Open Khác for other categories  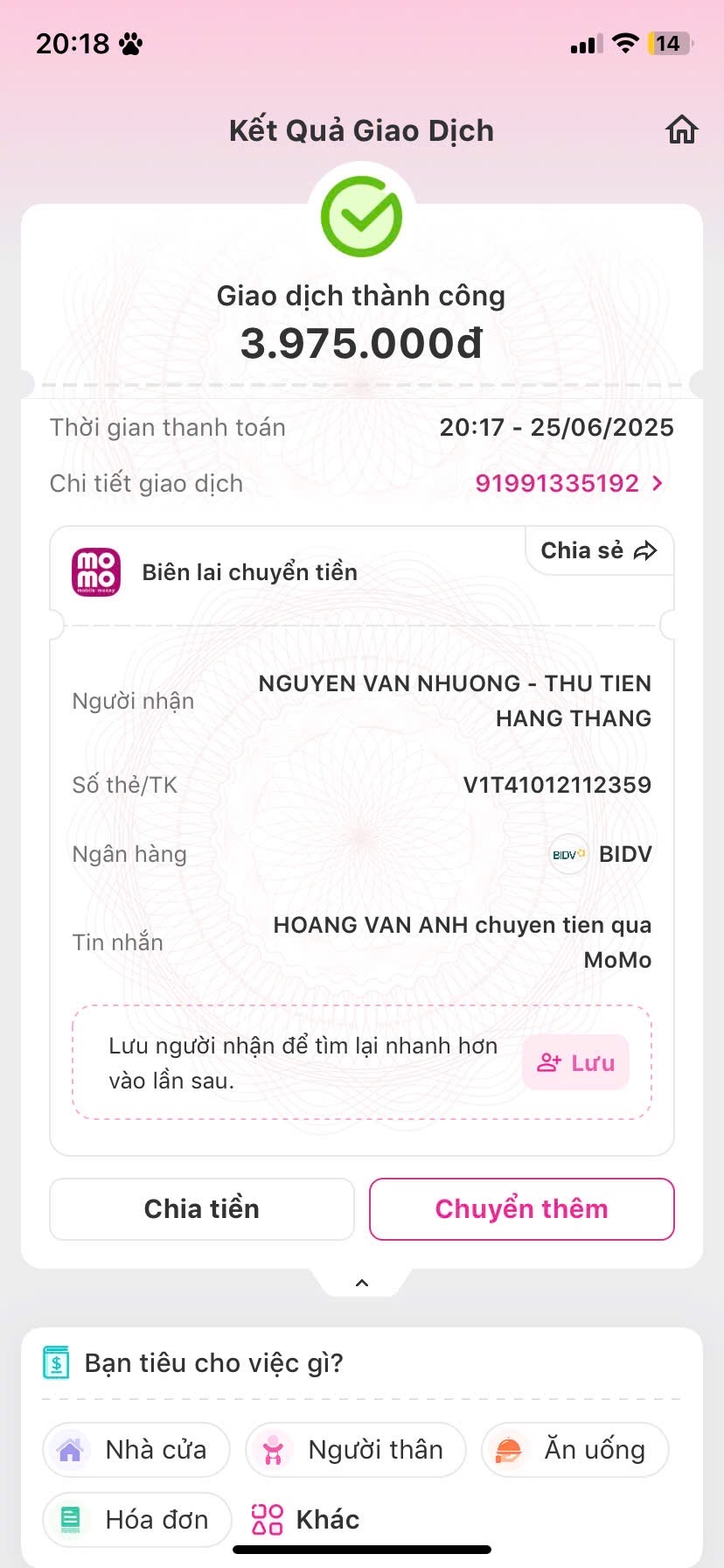[x=306, y=1519]
